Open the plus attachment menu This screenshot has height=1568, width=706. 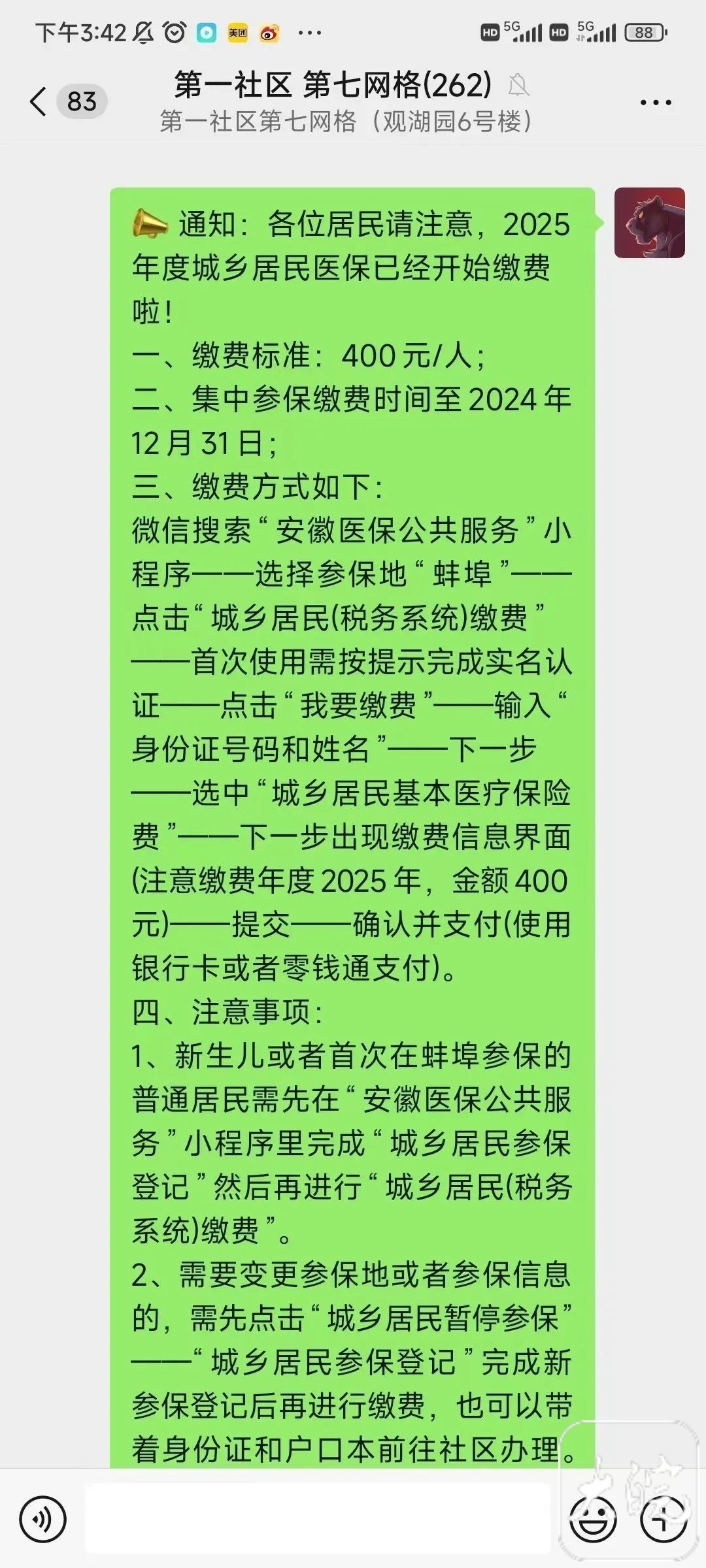pyautogui.click(x=664, y=1519)
